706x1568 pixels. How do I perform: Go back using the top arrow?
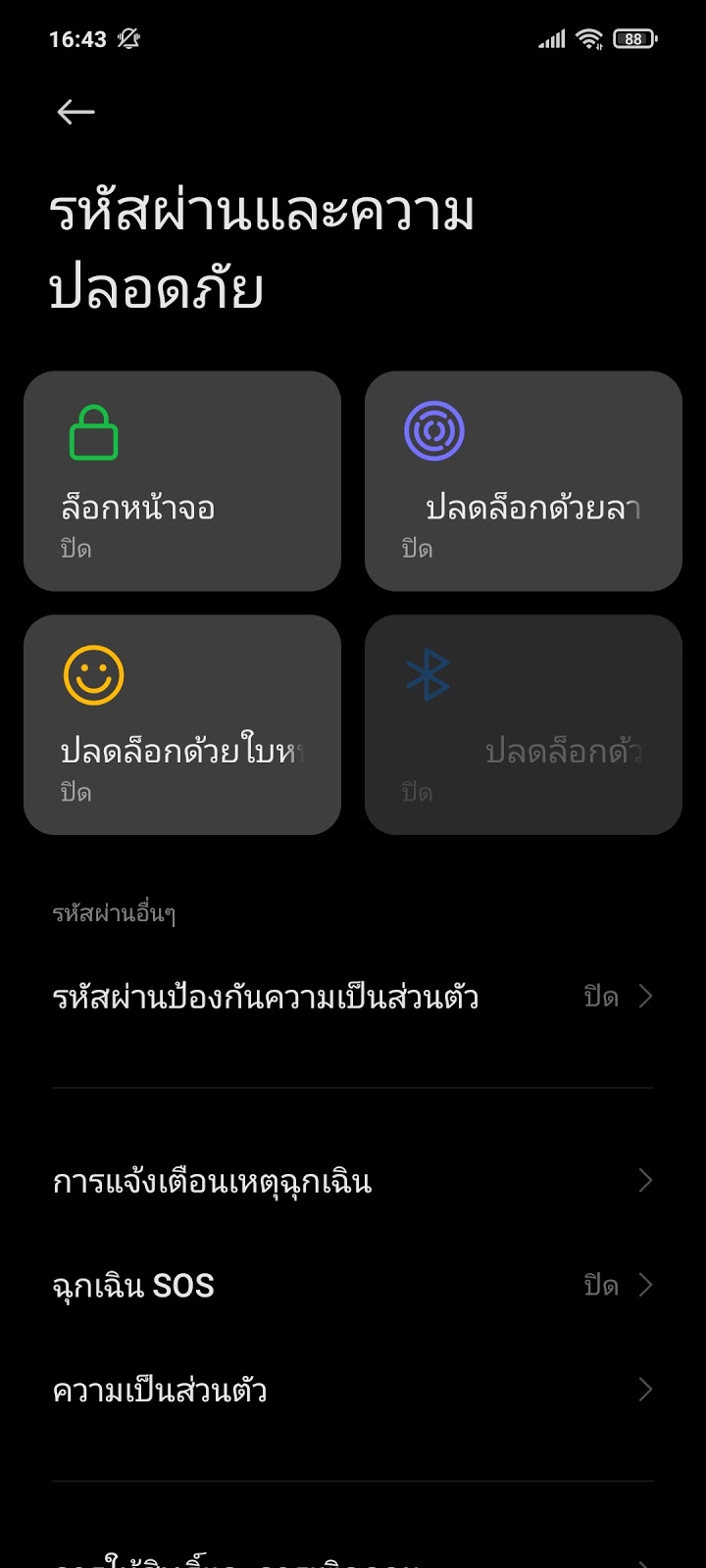(76, 113)
